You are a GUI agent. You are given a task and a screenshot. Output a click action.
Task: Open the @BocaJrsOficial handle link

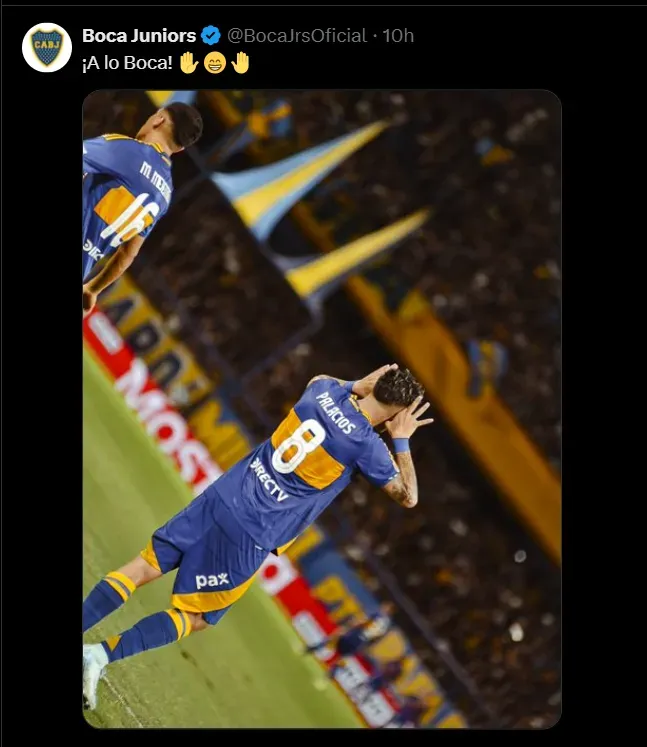297,36
